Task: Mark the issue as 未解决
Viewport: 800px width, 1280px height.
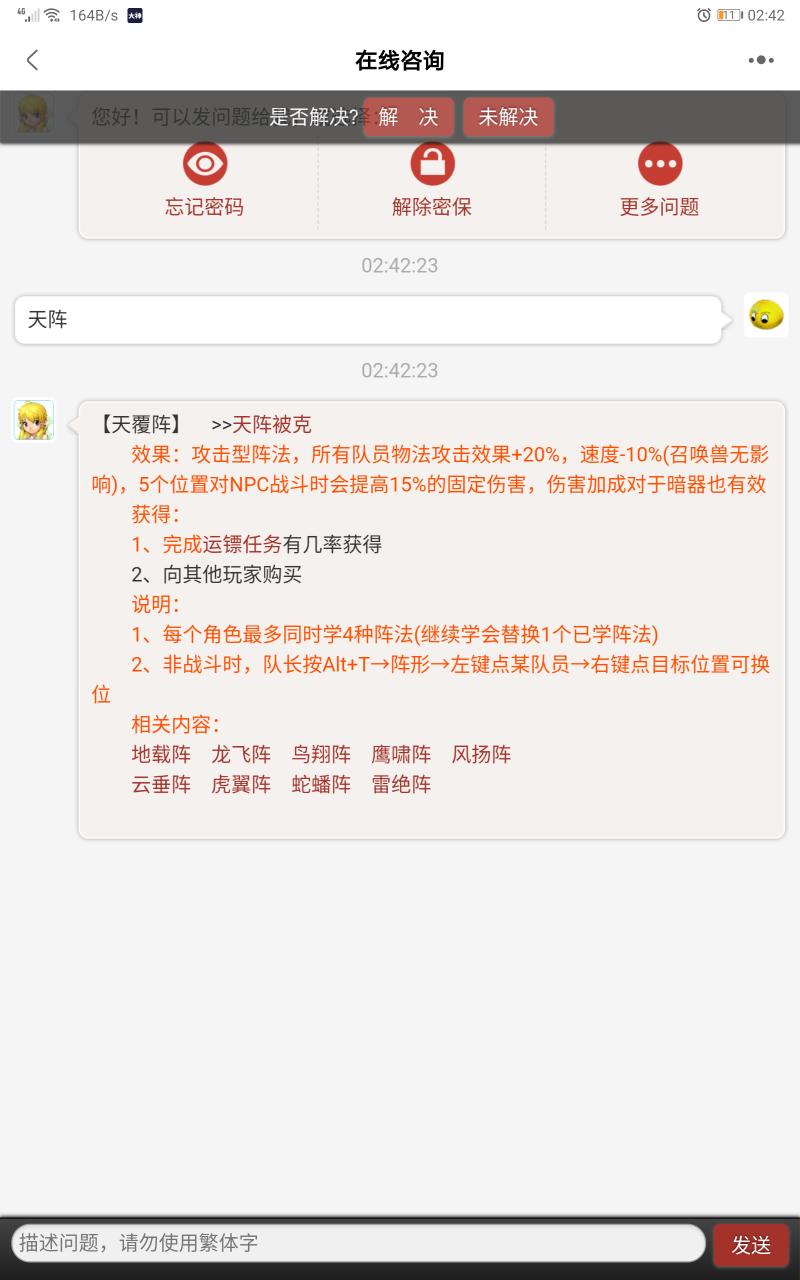Action: 508,117
